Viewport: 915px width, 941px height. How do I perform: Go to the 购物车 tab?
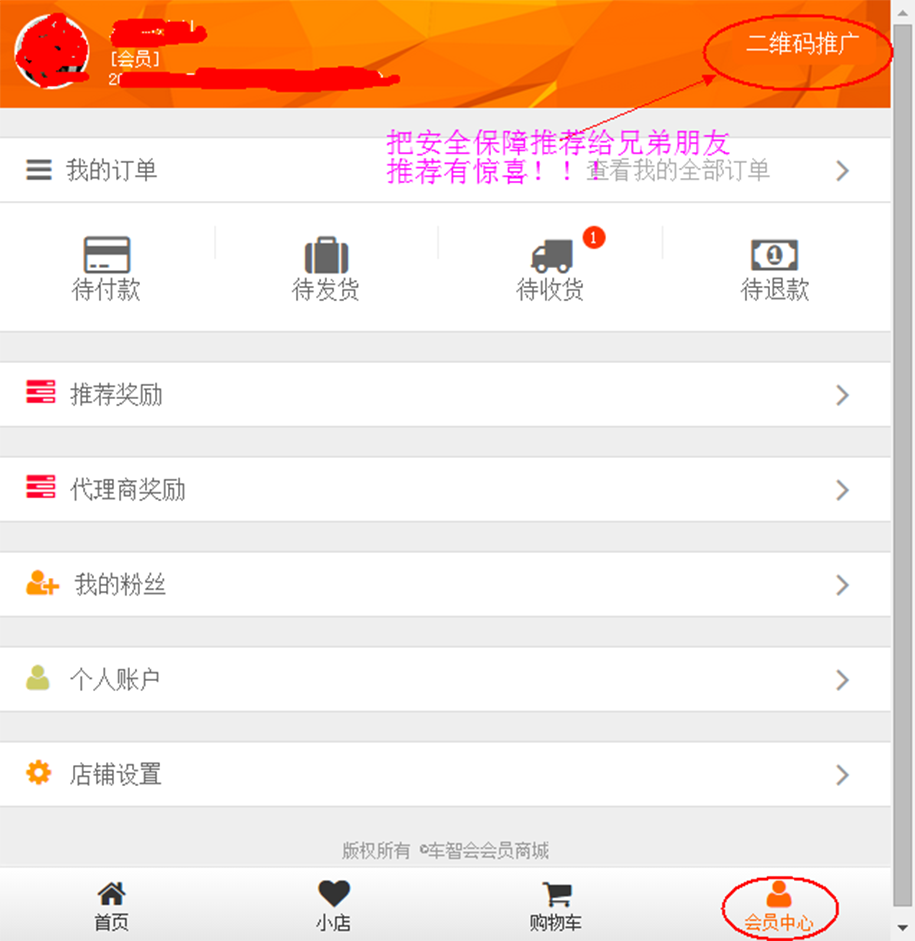(x=555, y=906)
